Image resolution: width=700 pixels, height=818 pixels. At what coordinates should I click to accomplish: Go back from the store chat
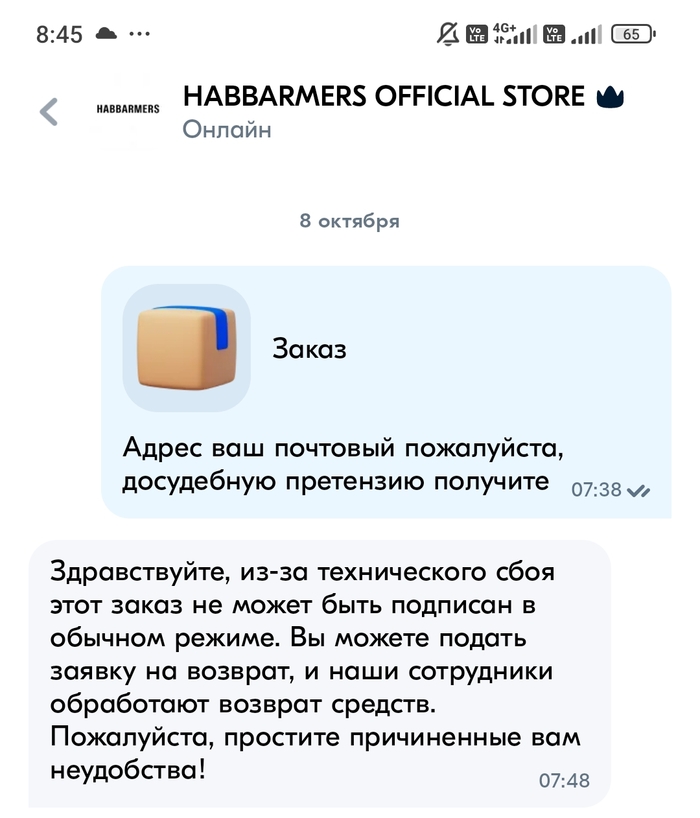[x=48, y=111]
